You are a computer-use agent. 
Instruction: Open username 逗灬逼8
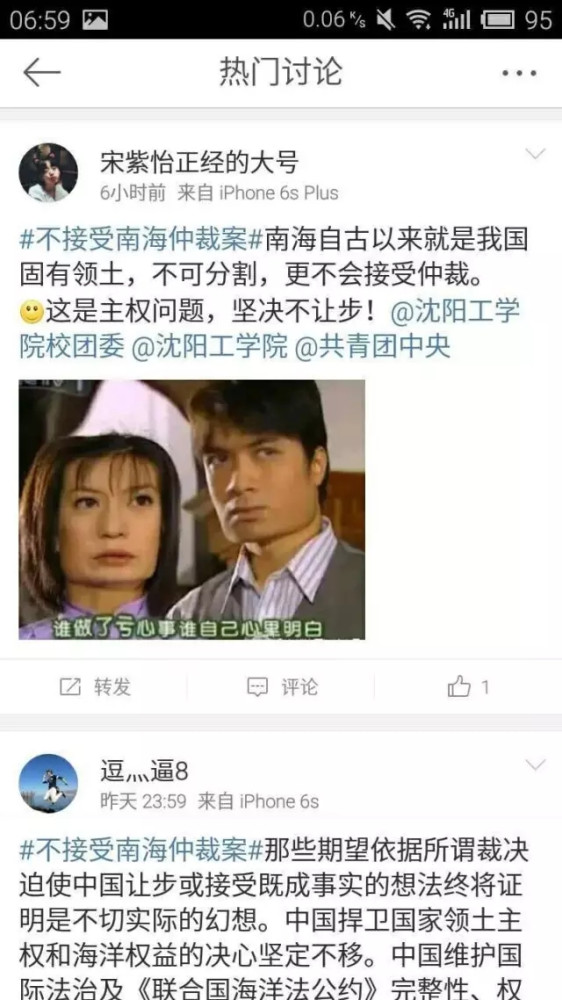click(144, 772)
